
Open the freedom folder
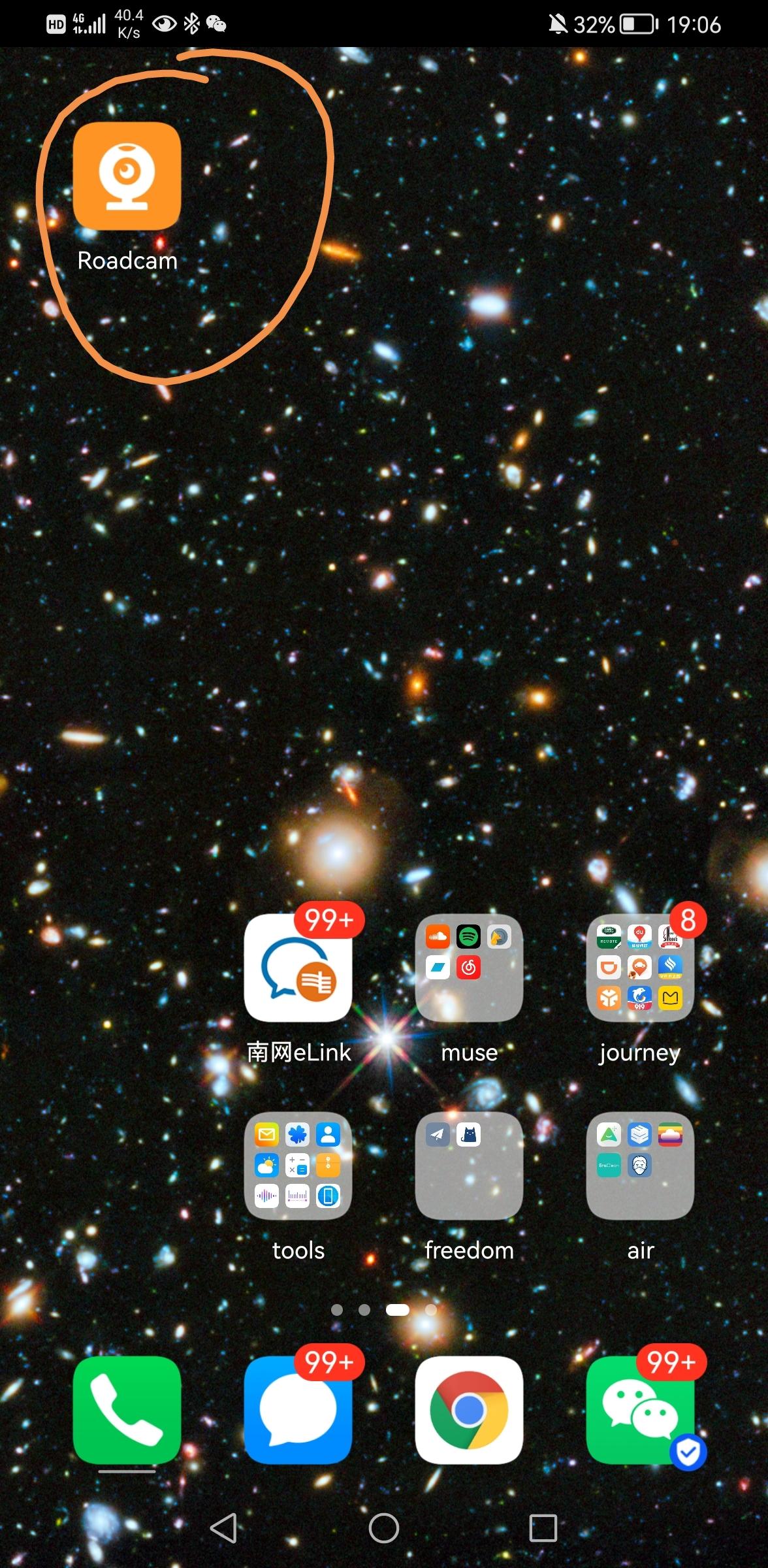(469, 1166)
